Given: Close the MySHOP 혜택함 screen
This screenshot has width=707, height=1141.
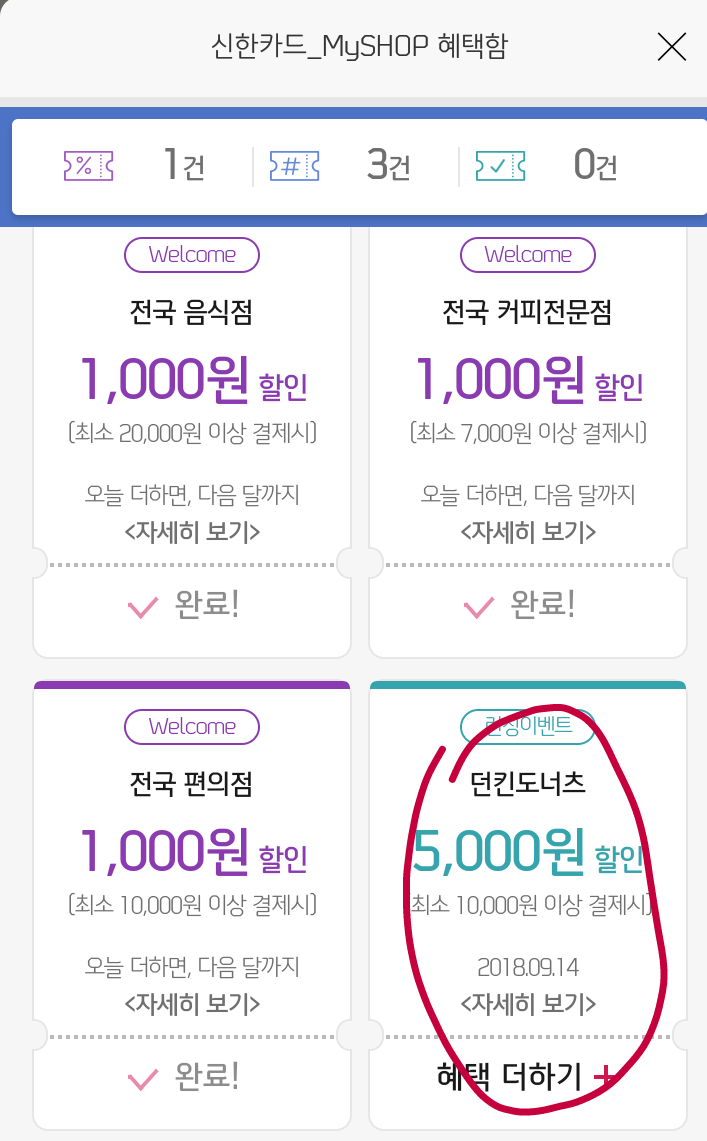Looking at the screenshot, I should coord(670,47).
